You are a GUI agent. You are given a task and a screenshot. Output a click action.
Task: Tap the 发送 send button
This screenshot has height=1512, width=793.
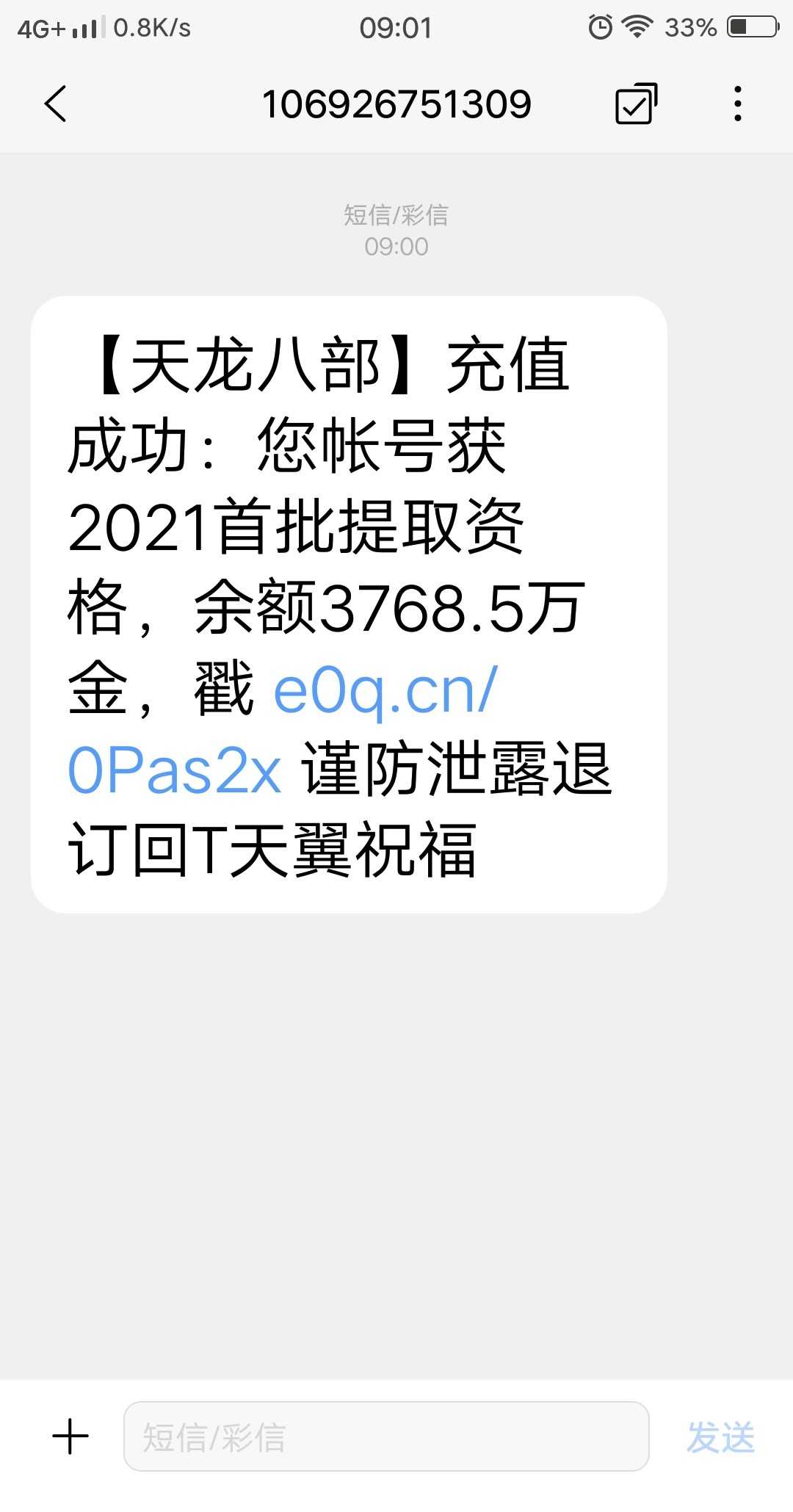click(x=720, y=1437)
